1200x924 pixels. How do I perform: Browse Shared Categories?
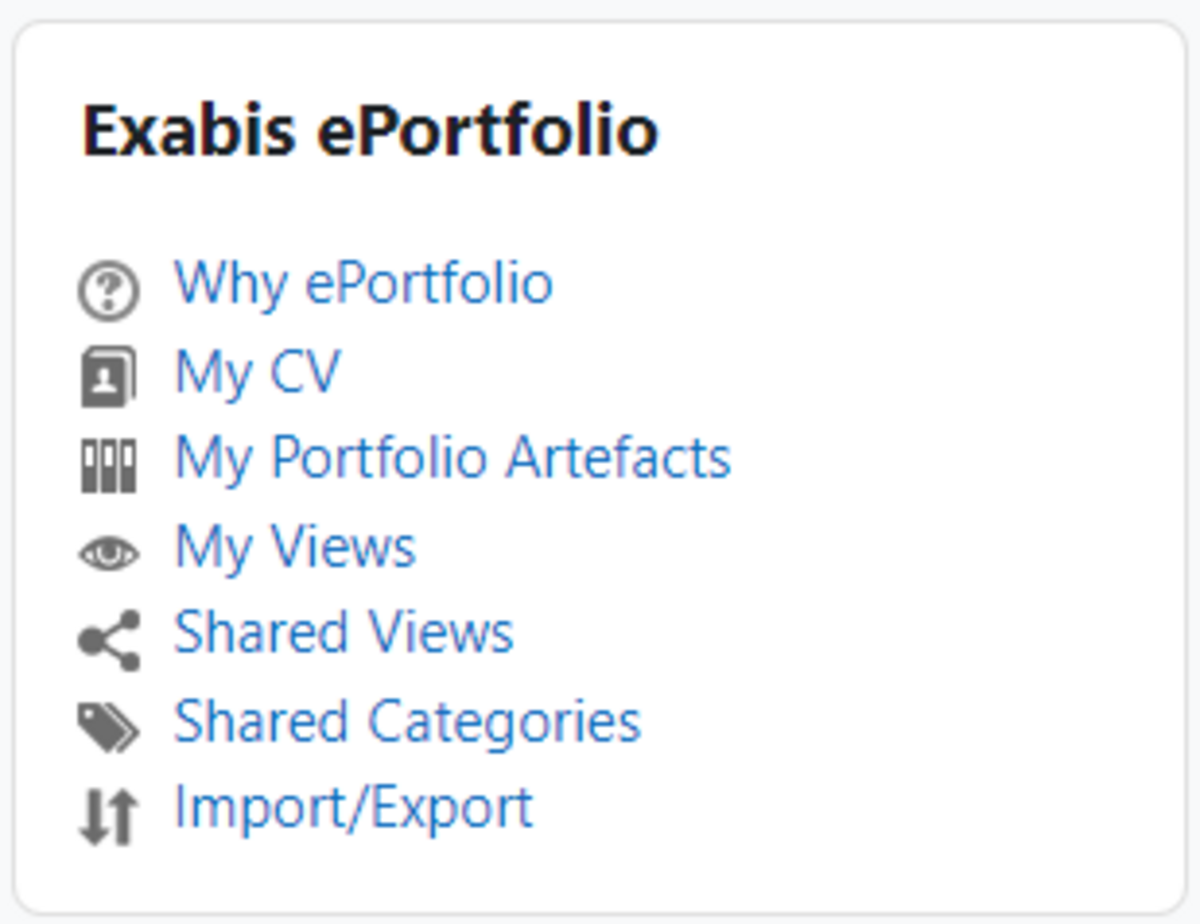[407, 721]
